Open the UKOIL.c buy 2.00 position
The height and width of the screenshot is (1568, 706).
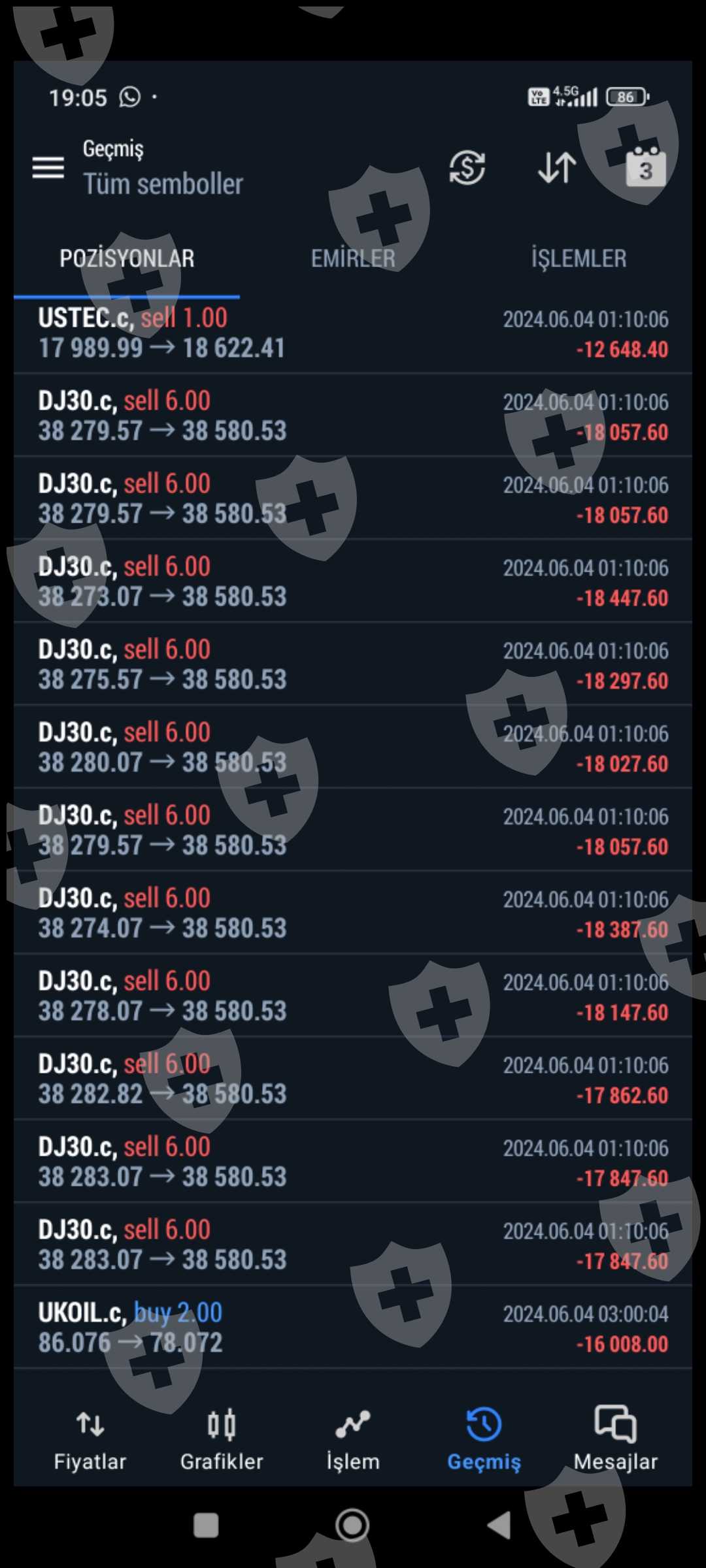[x=353, y=1328]
